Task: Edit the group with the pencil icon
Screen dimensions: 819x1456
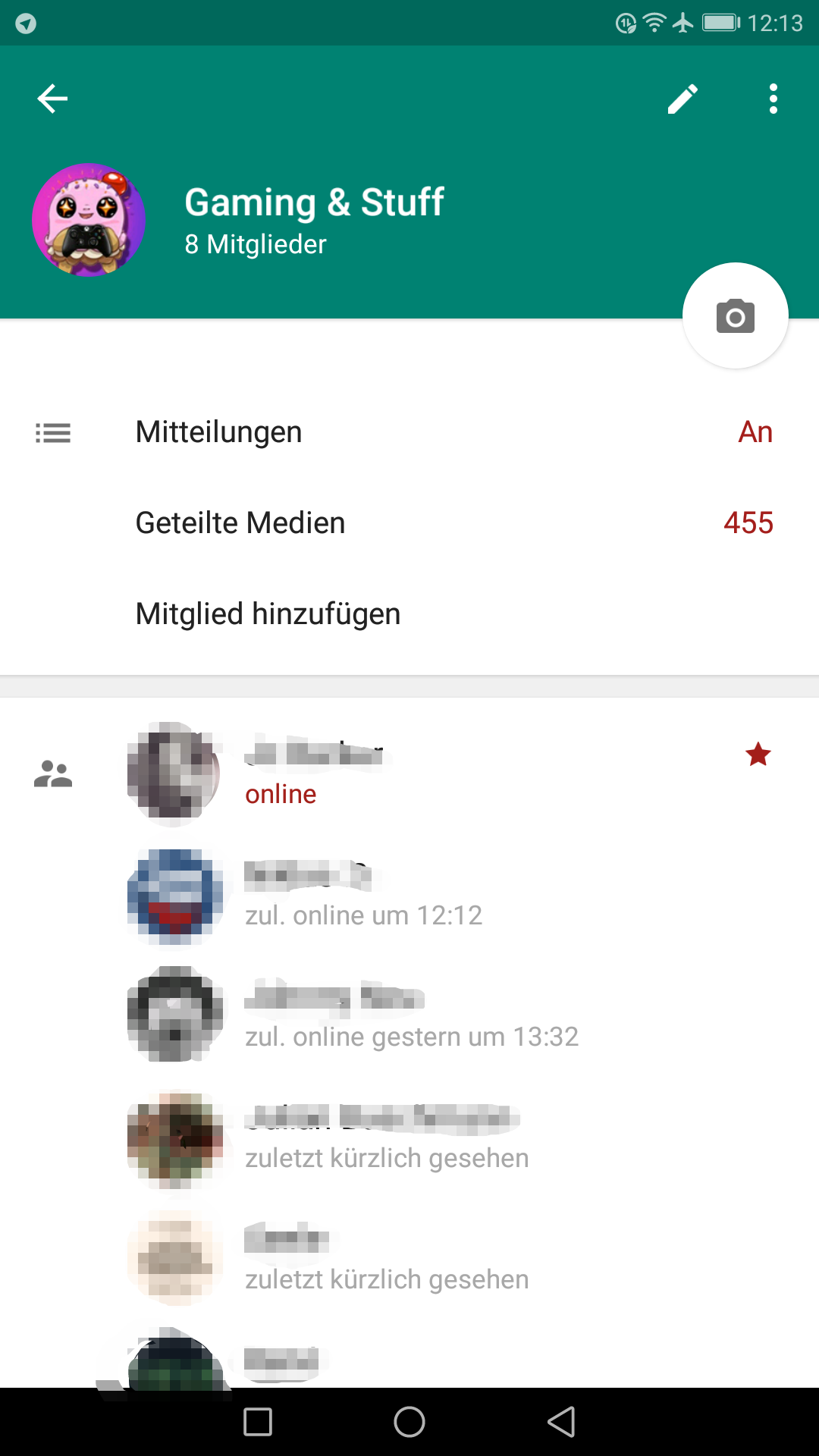Action: click(682, 99)
